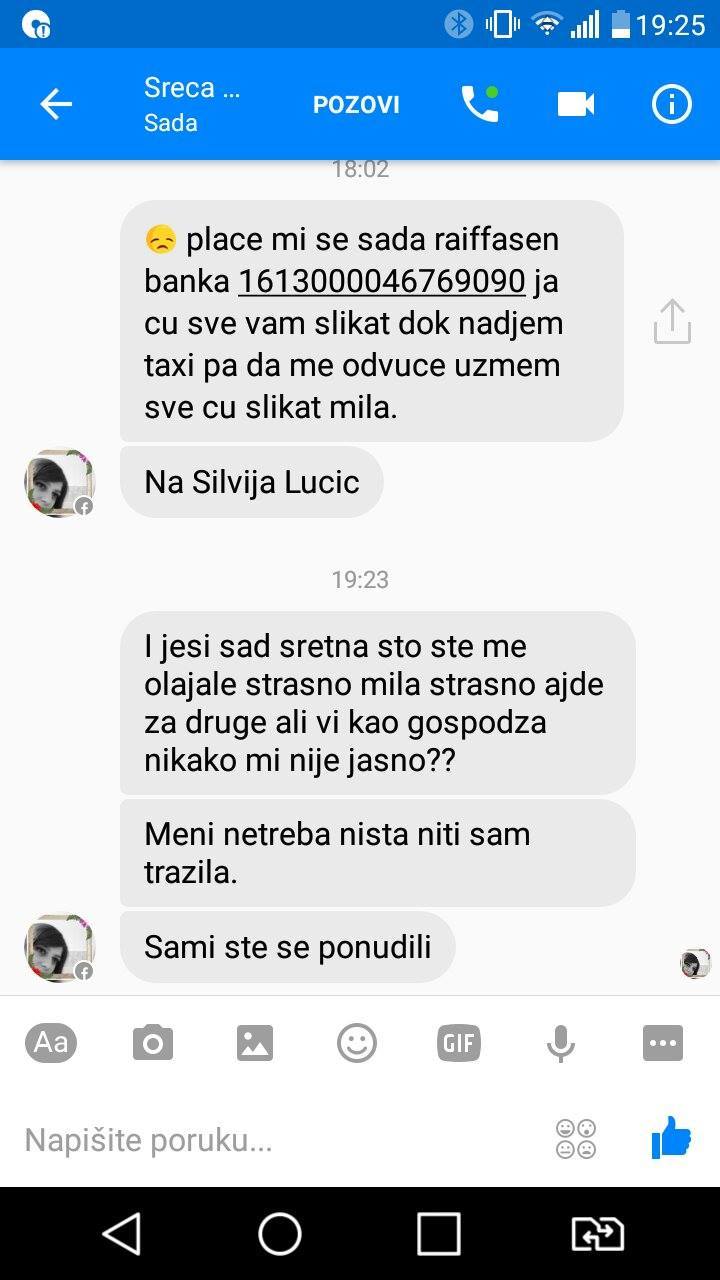Tap the underlined account number 1613000046769090
720x1280 pixels.
pyautogui.click(x=381, y=282)
